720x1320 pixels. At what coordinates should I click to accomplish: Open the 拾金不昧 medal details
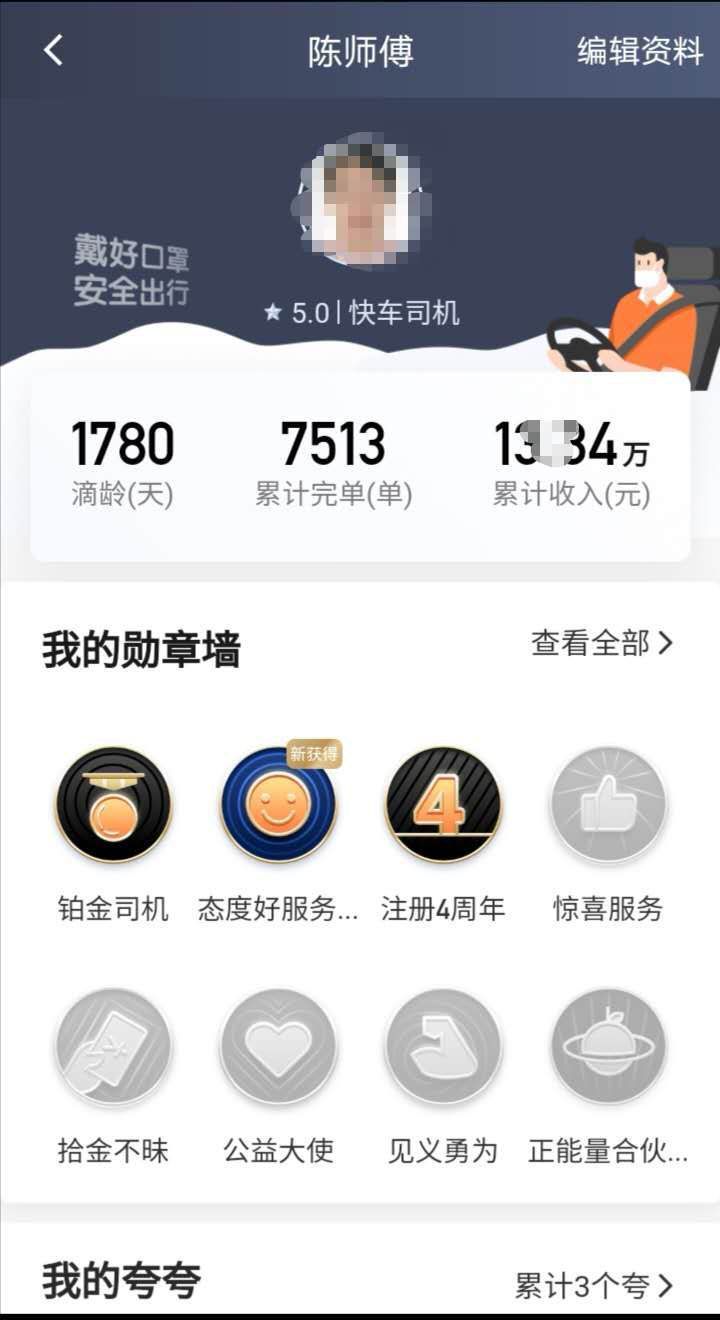113,1045
